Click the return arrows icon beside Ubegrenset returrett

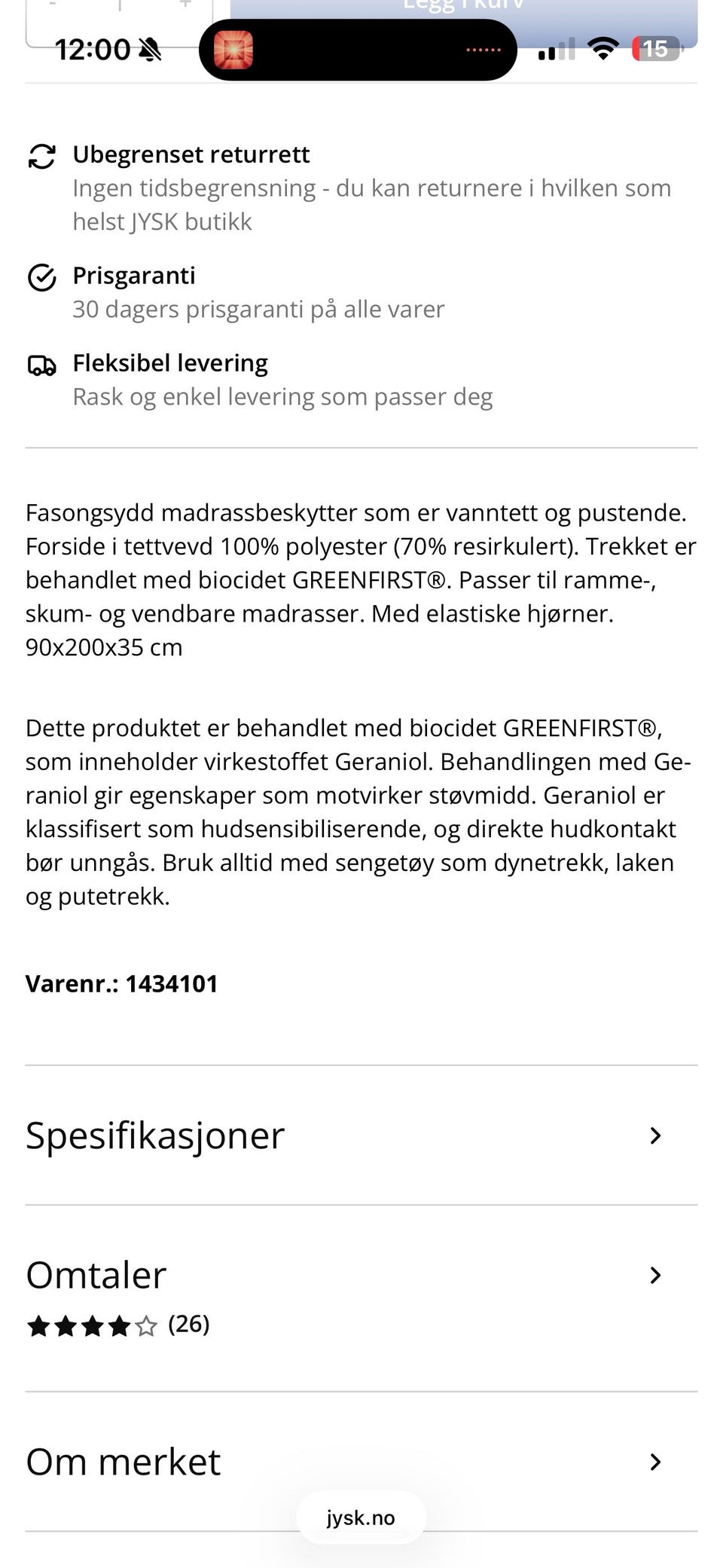click(43, 155)
